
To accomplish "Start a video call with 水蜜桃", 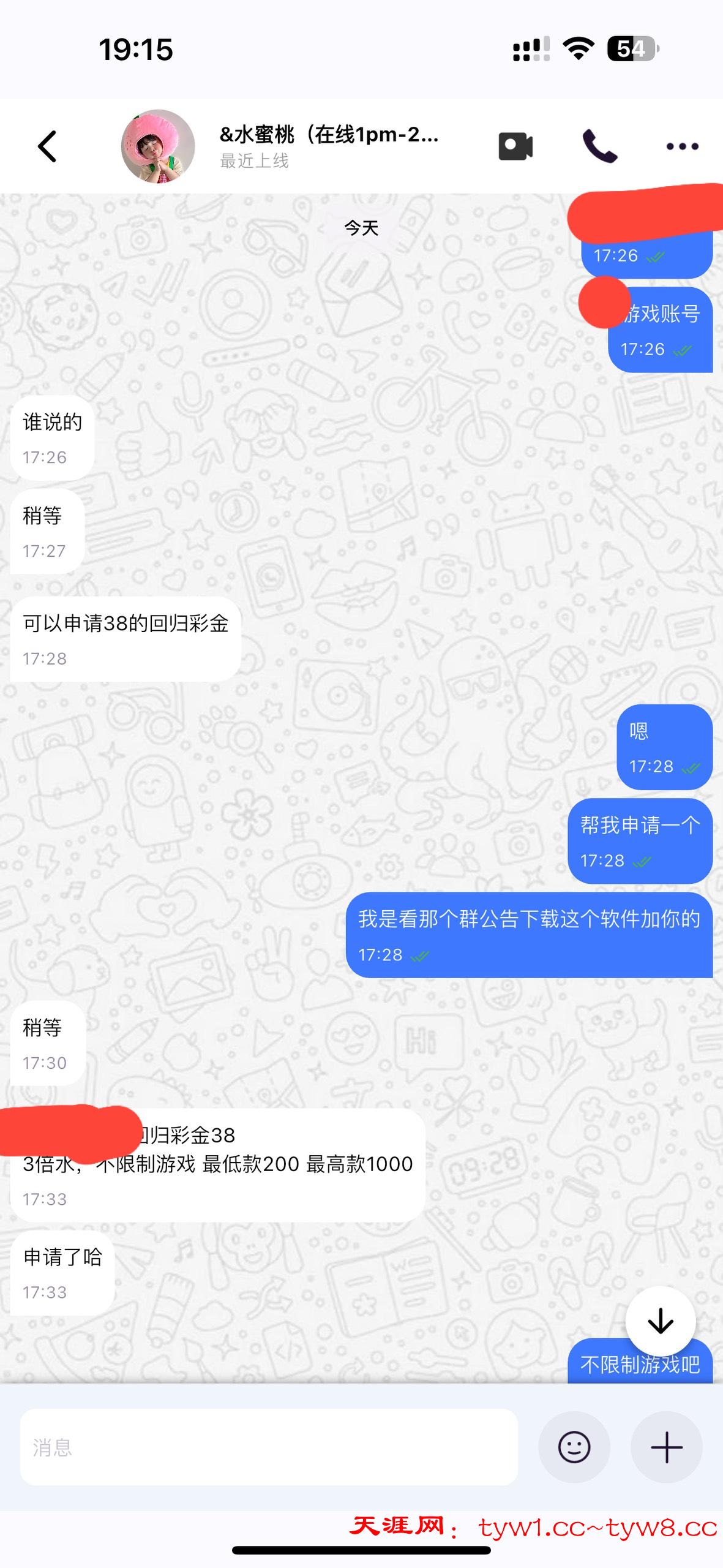I will pos(515,146).
